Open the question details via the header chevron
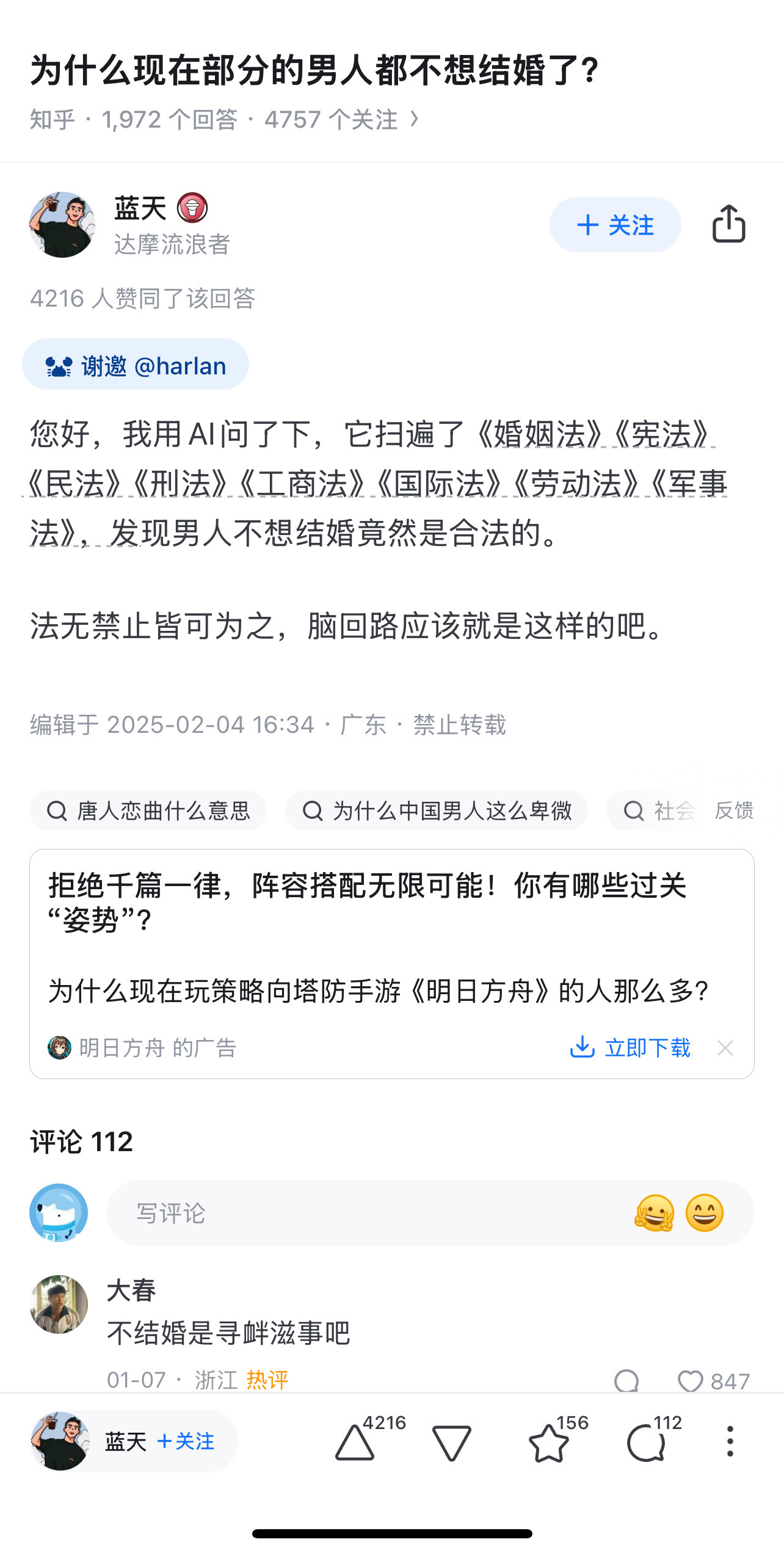784x1553 pixels. tap(415, 119)
